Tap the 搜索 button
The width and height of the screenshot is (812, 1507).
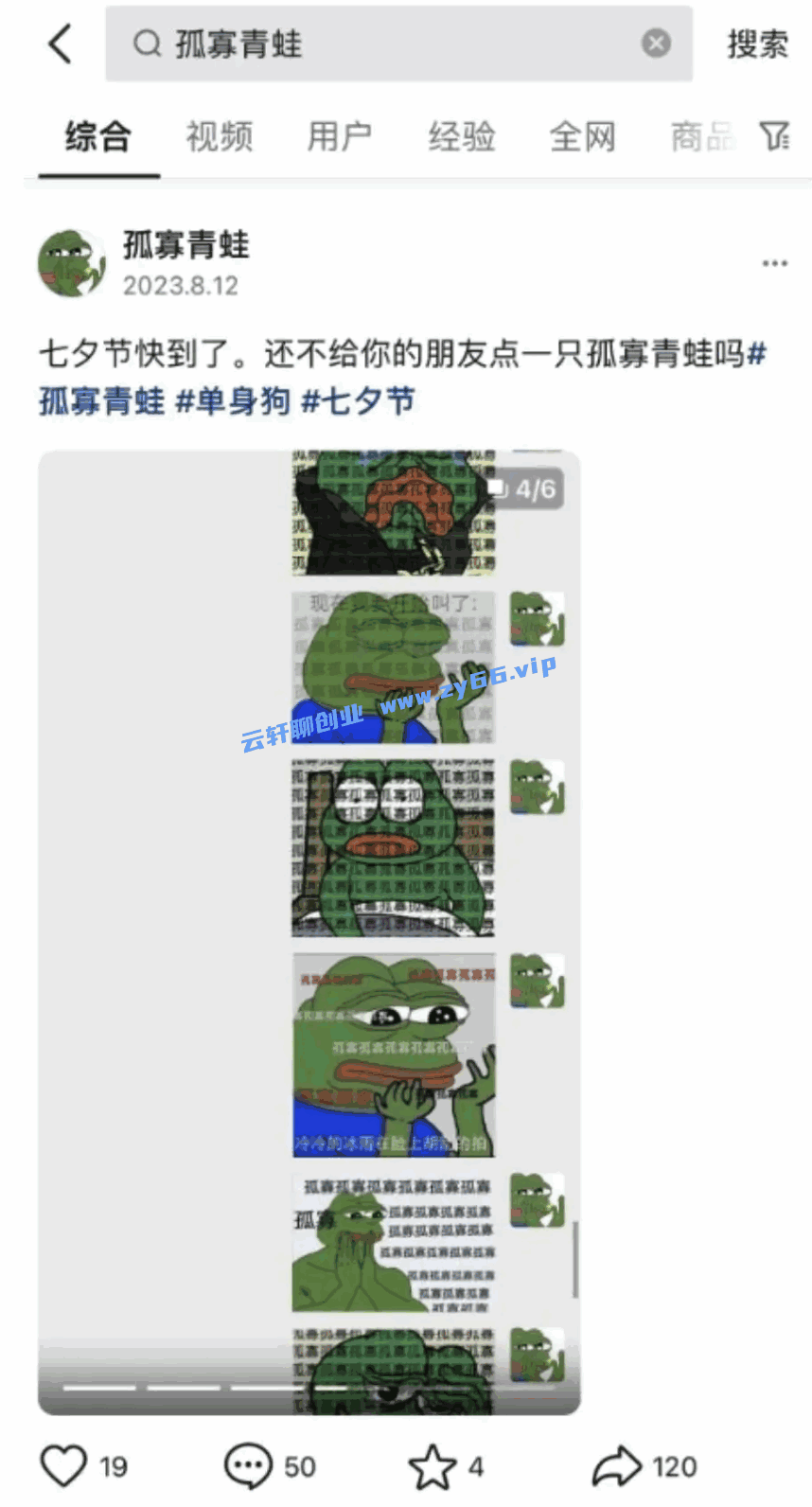[757, 44]
